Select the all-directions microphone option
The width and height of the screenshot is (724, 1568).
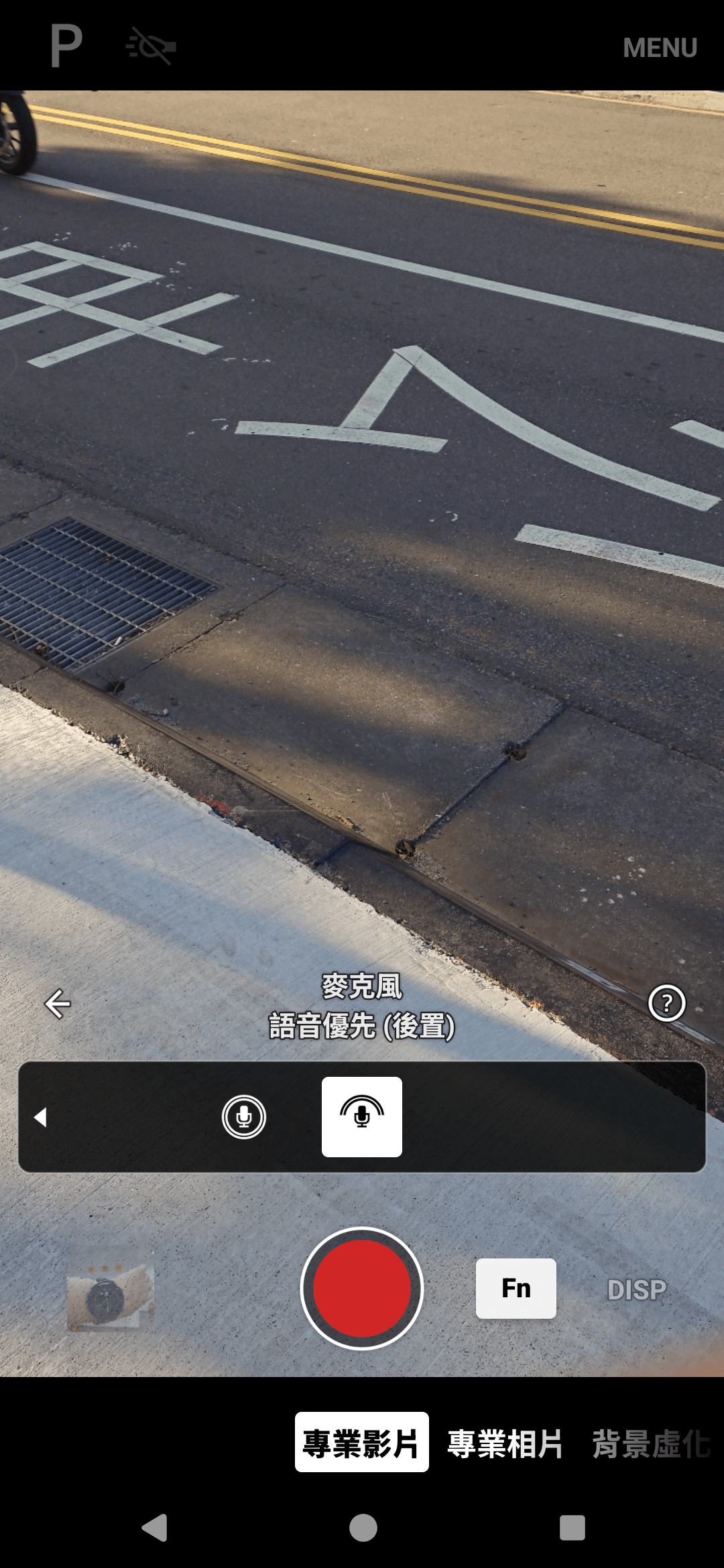[244, 1117]
